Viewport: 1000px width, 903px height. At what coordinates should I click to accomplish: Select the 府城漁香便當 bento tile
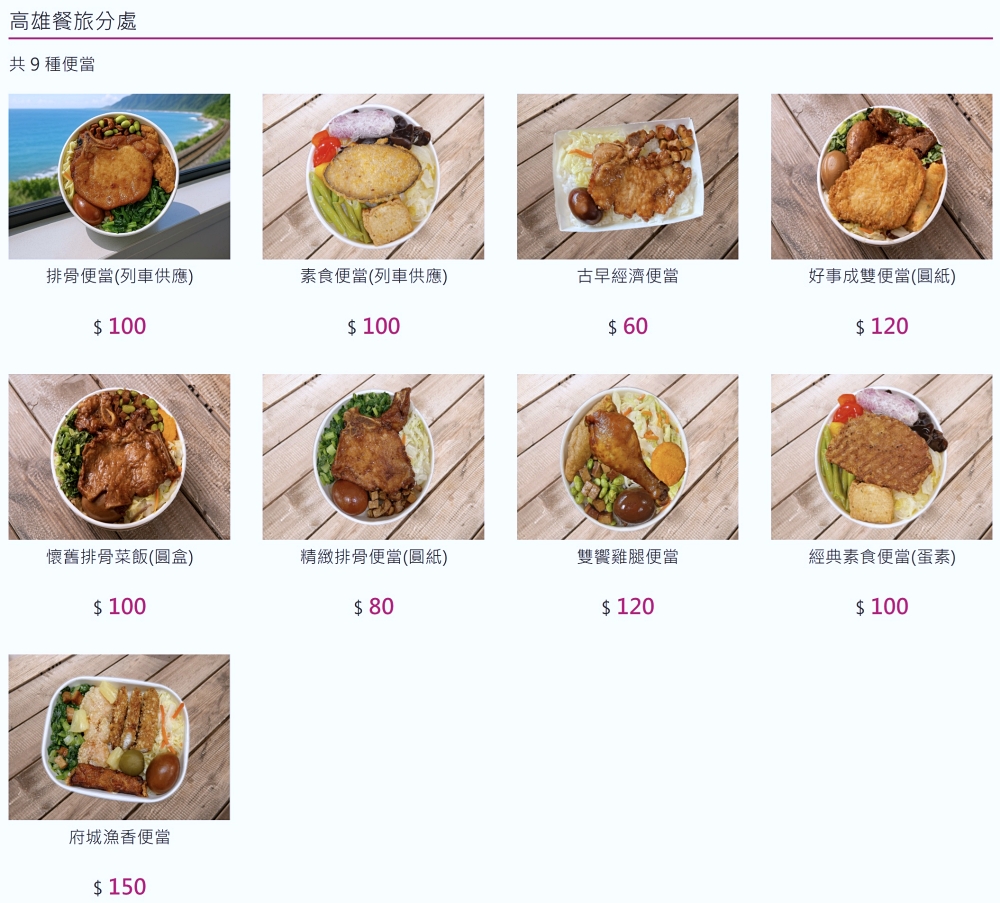pyautogui.click(x=119, y=737)
